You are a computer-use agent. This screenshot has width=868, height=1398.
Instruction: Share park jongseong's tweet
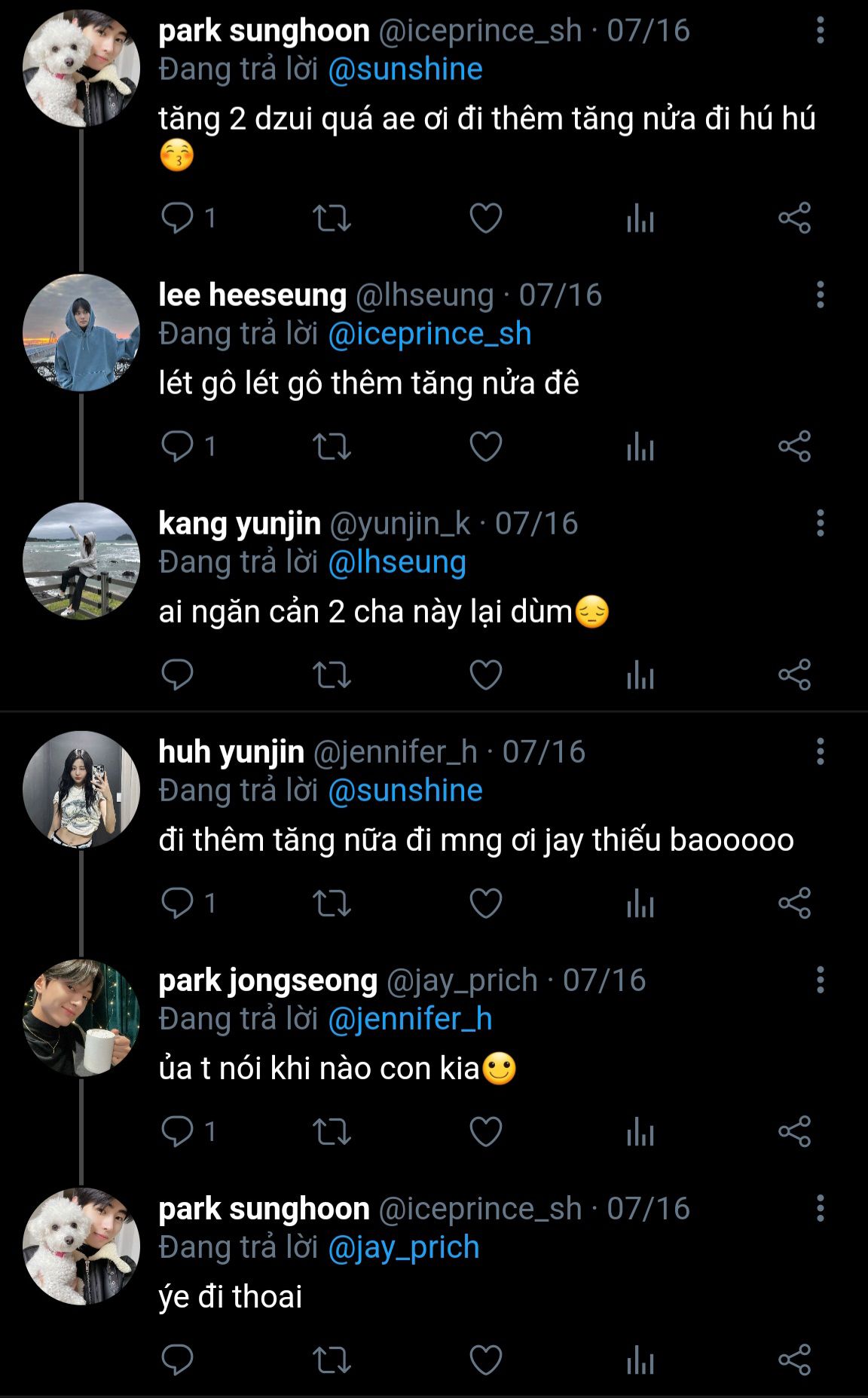click(x=794, y=1131)
